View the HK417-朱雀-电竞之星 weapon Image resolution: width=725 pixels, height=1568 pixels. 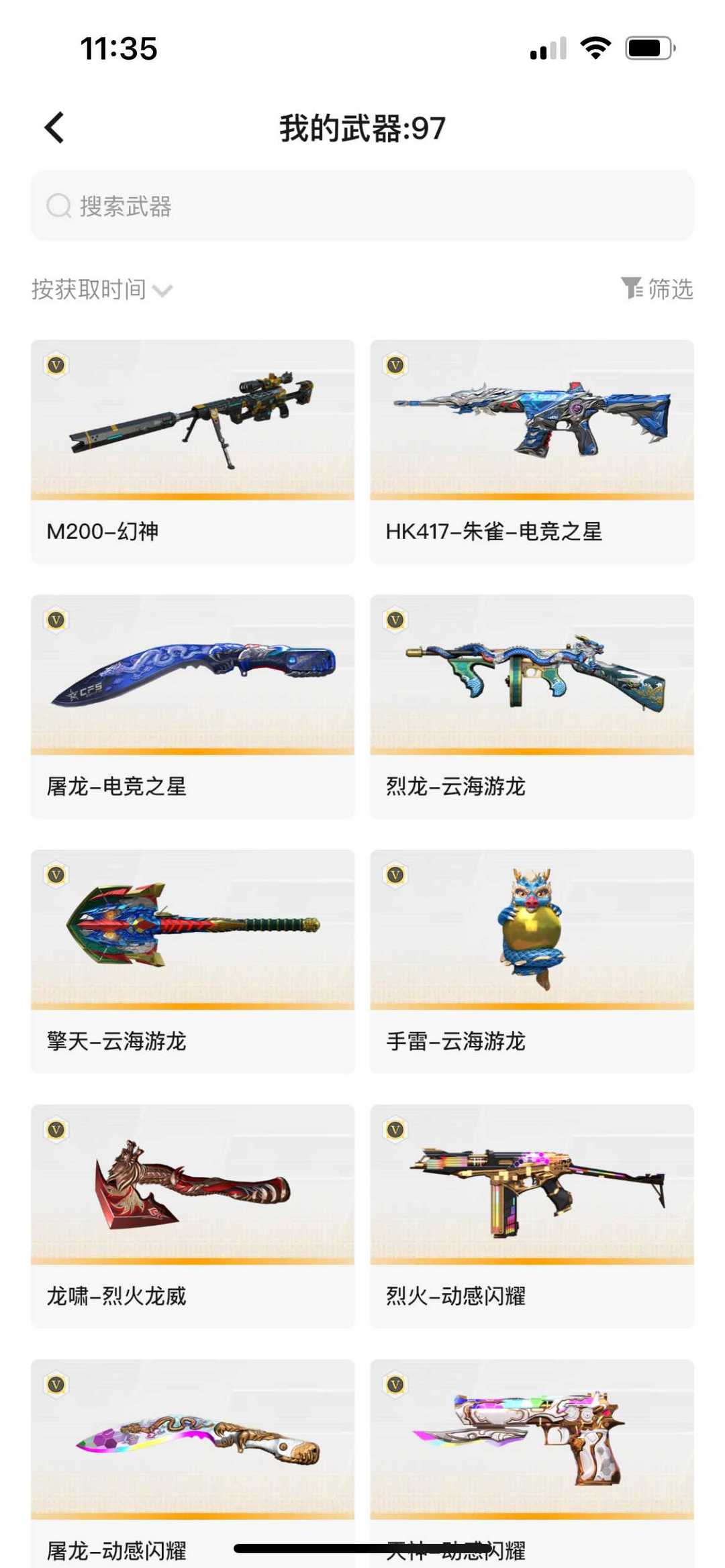click(x=532, y=451)
